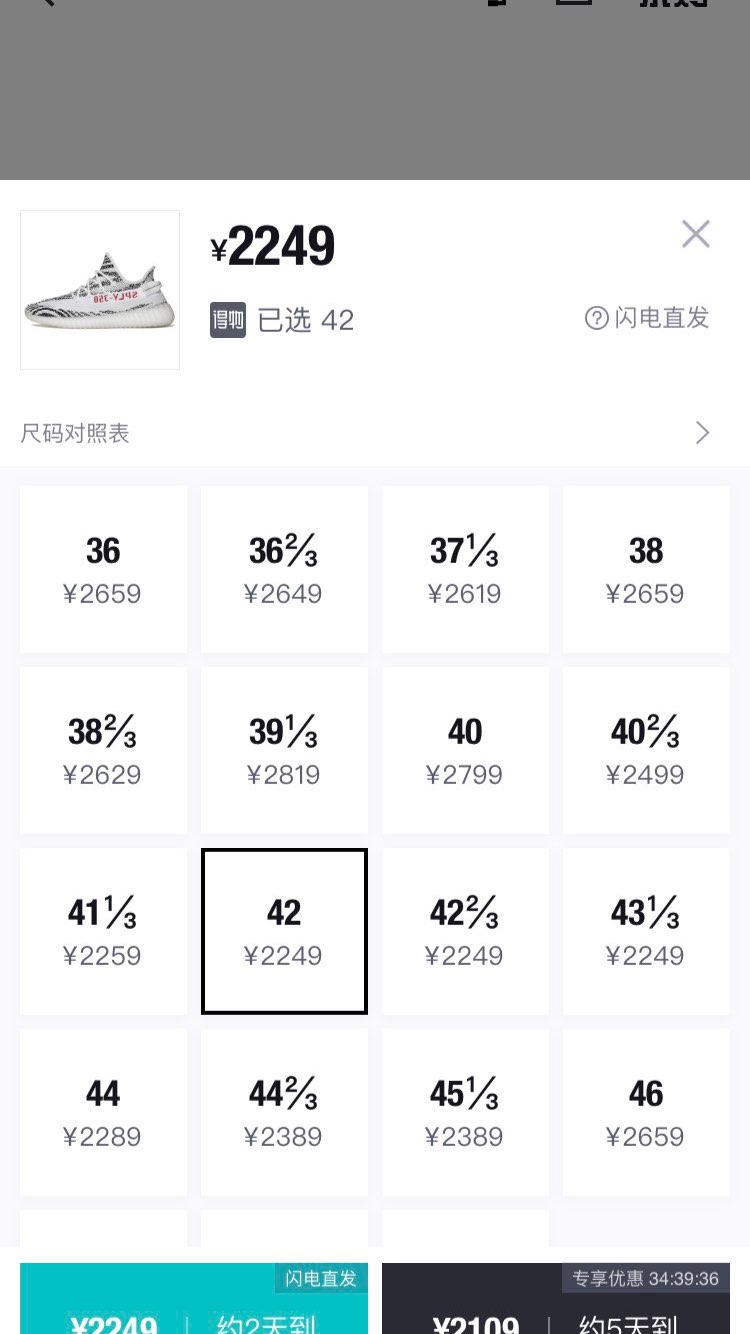Choose size 36⅔
The image size is (750, 1334).
point(284,569)
